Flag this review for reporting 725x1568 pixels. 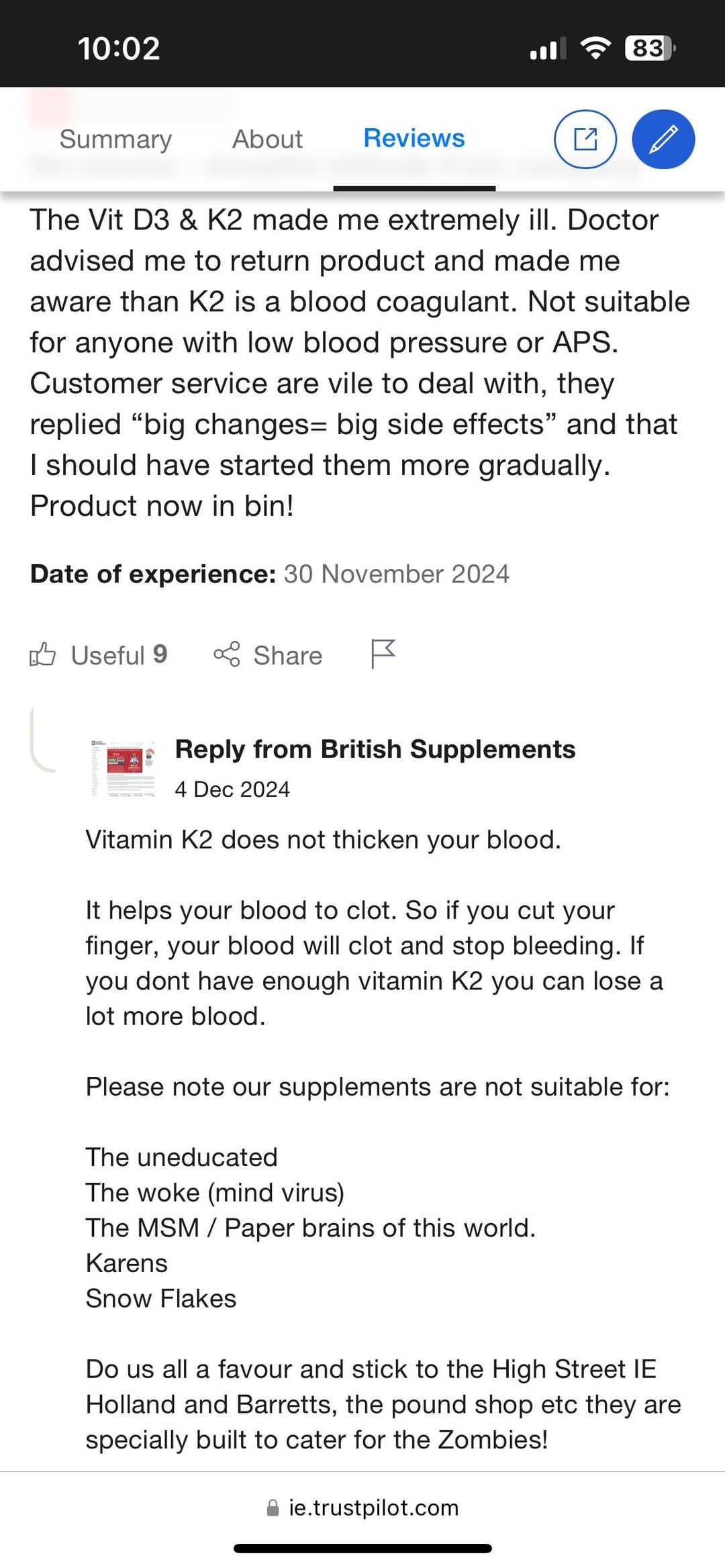(383, 654)
